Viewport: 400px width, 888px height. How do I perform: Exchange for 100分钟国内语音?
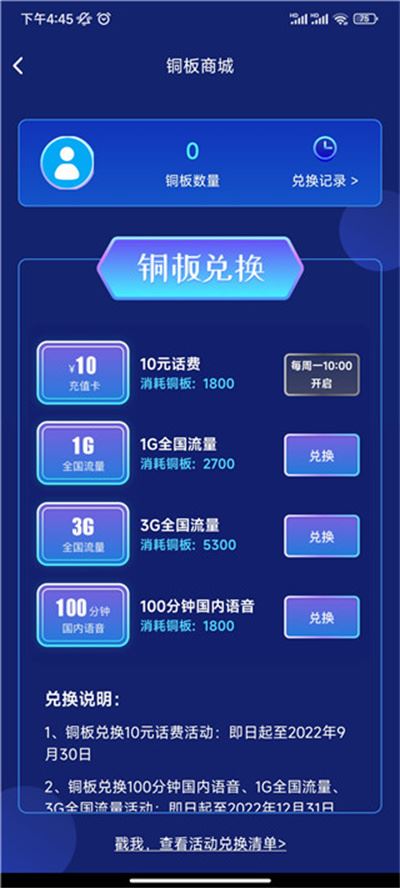321,617
